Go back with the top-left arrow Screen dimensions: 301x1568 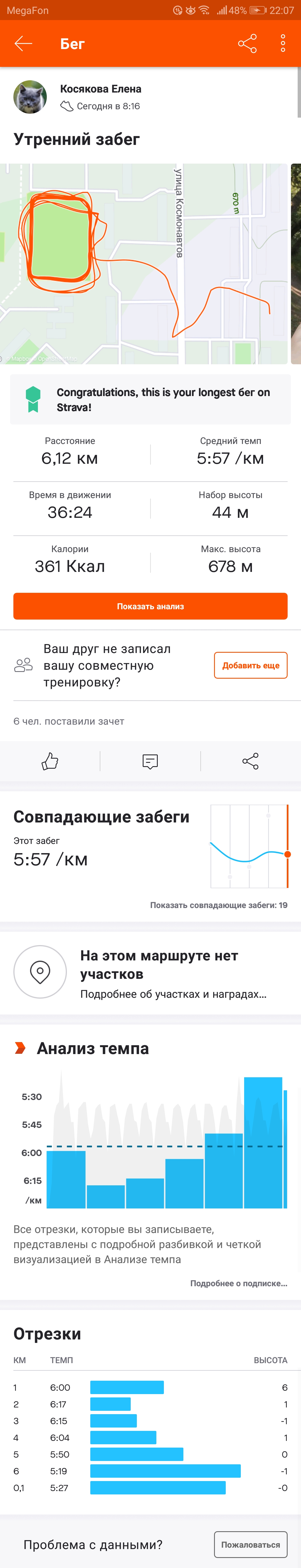click(23, 43)
